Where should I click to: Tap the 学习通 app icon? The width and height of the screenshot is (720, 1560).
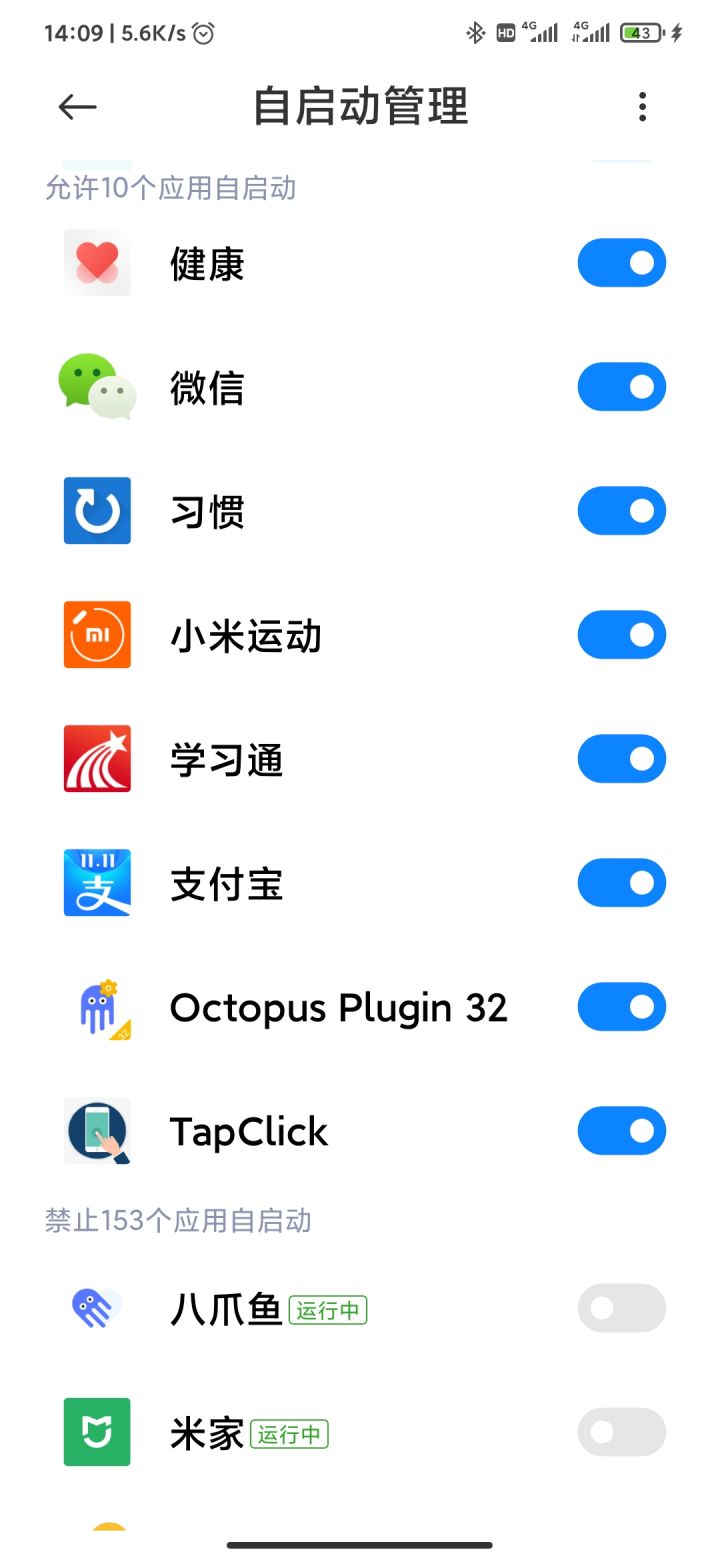coord(96,758)
